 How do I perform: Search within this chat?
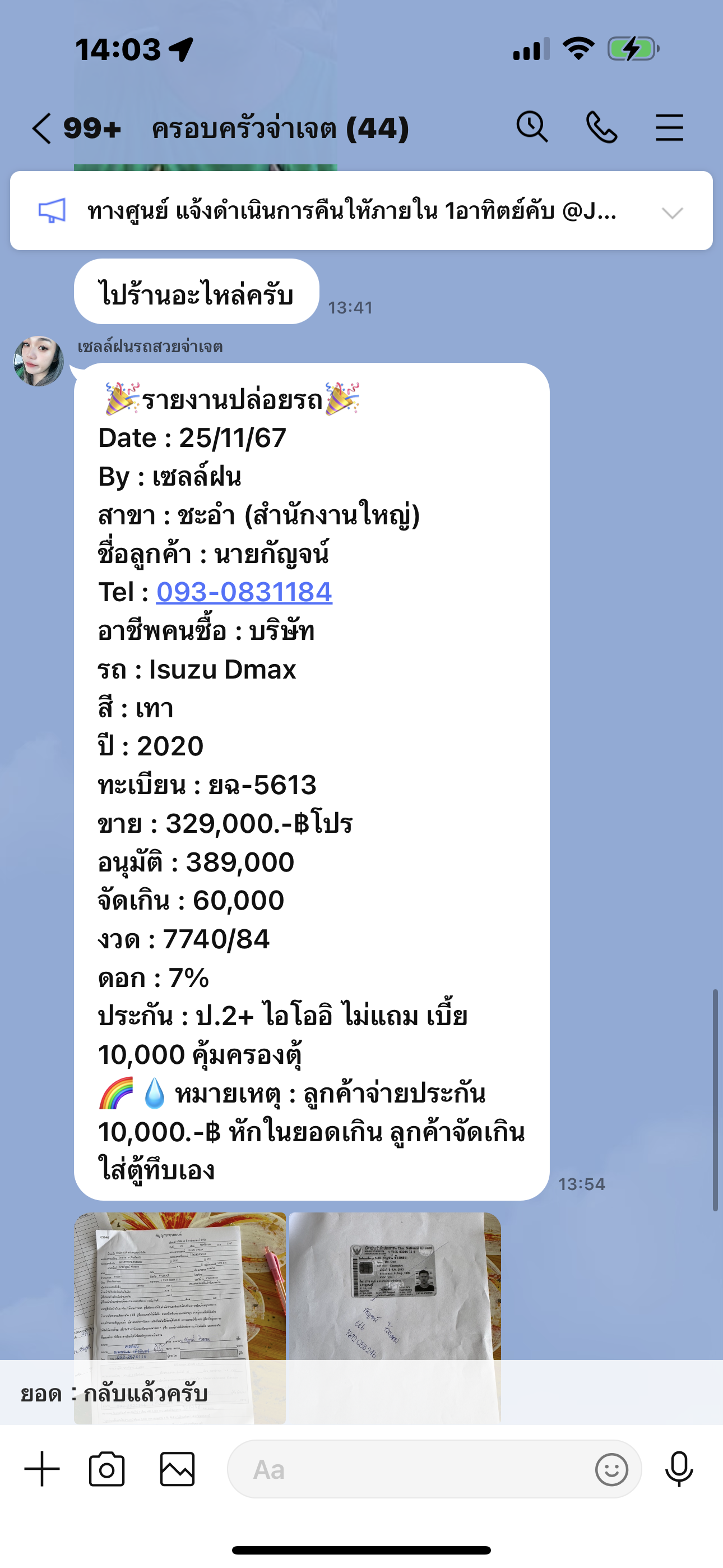(x=532, y=127)
